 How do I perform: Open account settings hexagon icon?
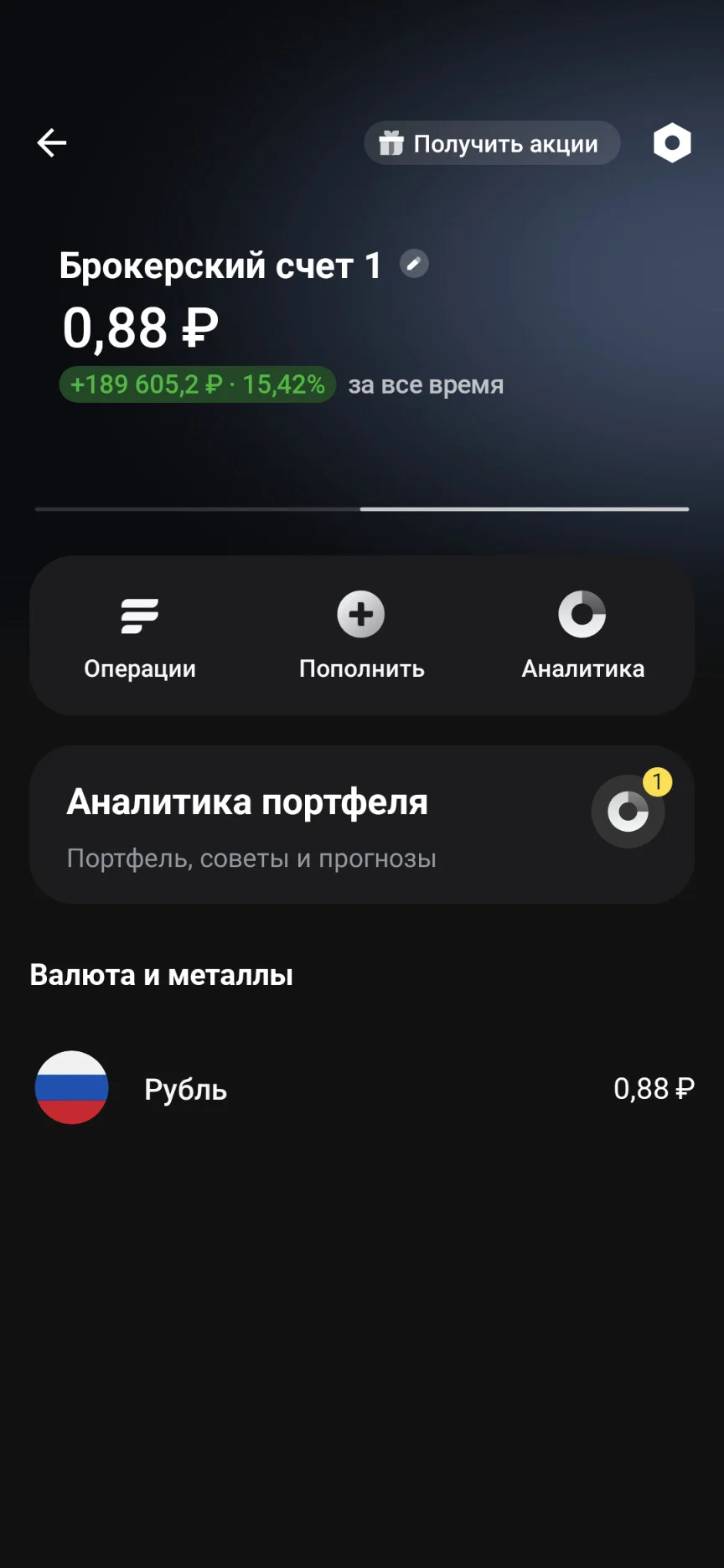672,143
